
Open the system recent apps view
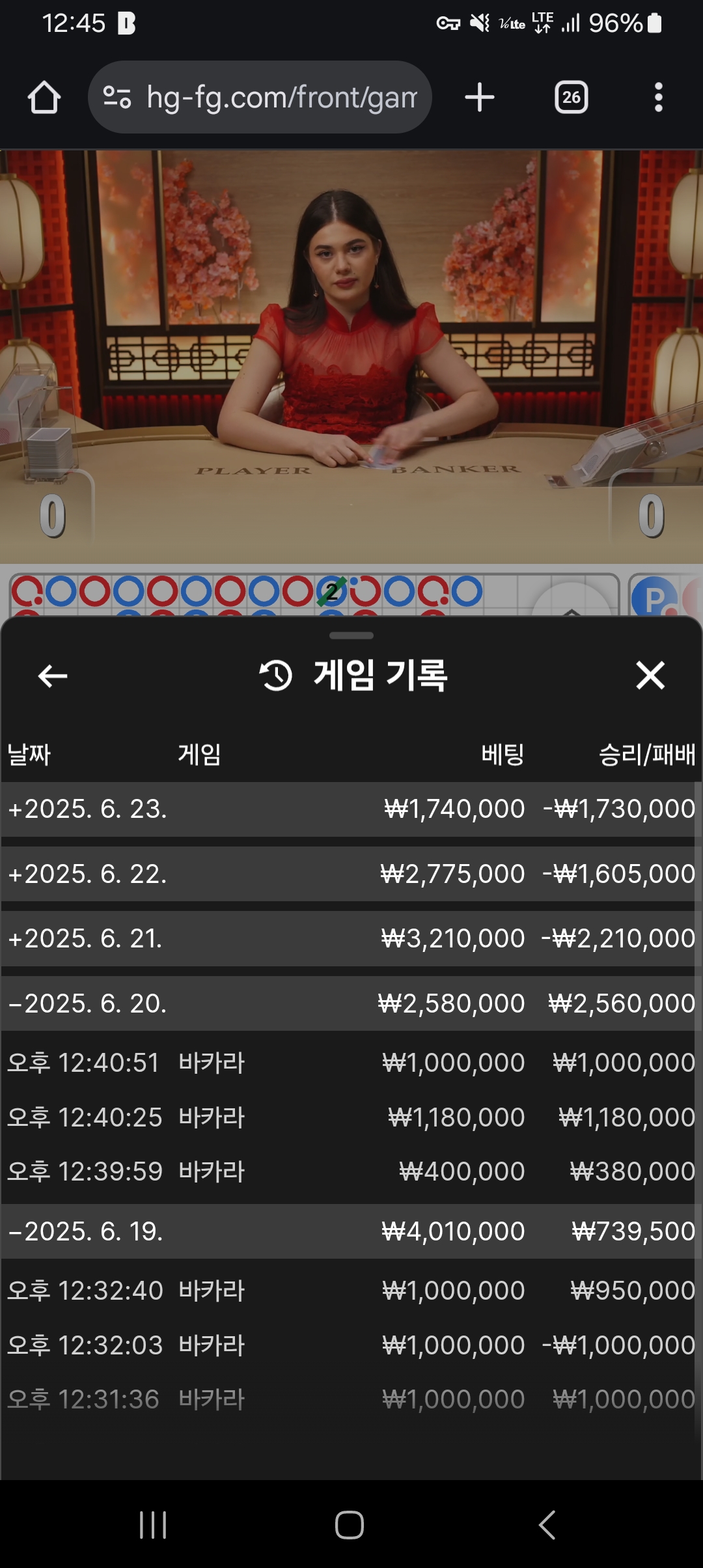(x=154, y=1525)
